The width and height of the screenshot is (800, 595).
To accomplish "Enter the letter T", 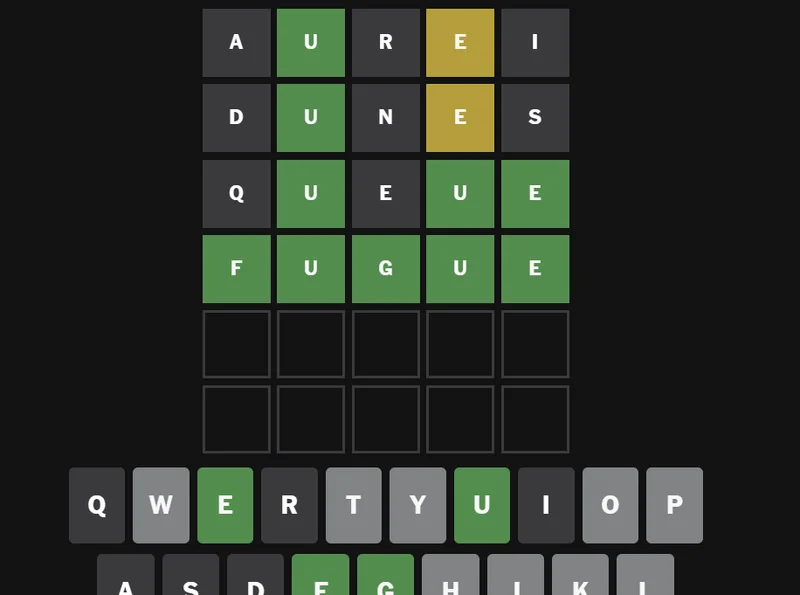I will tap(353, 505).
